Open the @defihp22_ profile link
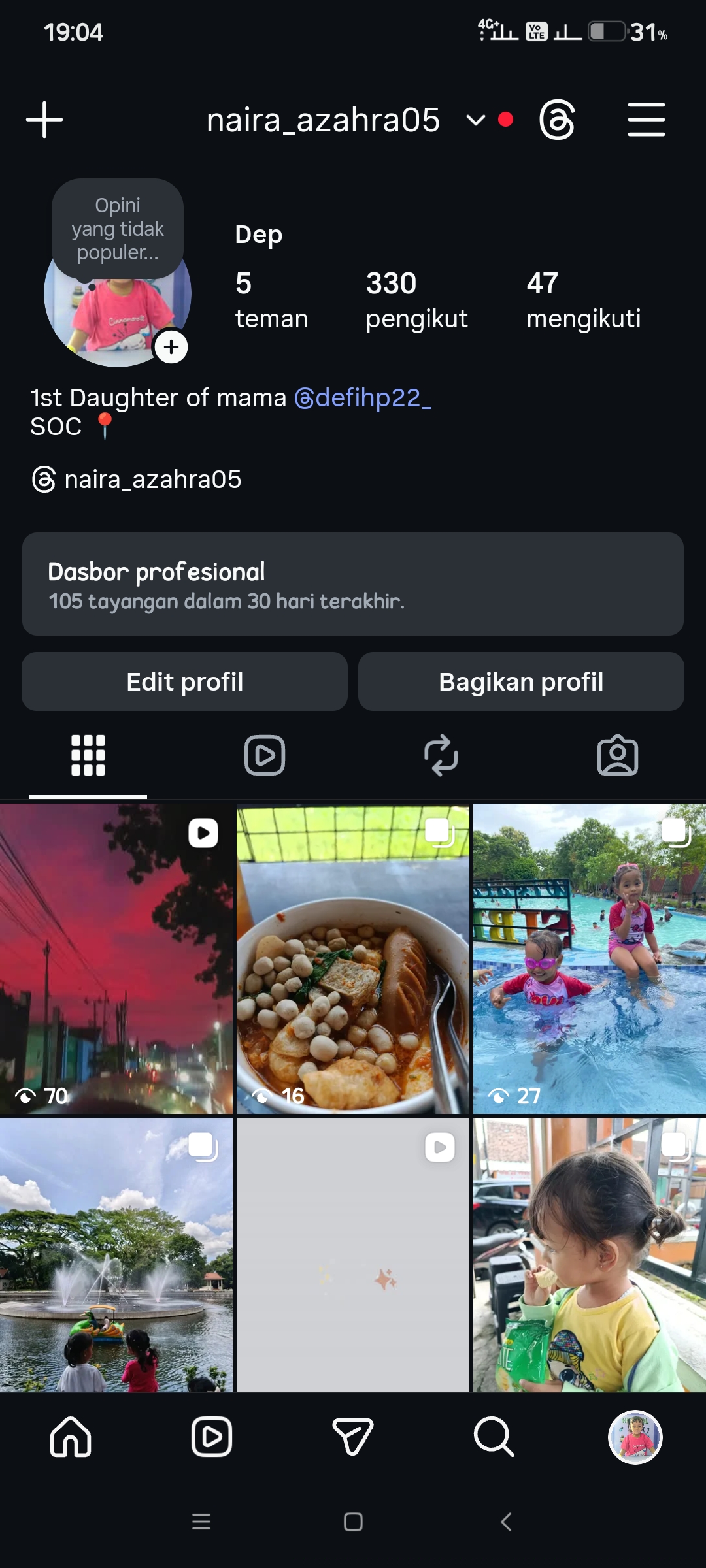Screen dimensions: 706x1568 (x=363, y=398)
